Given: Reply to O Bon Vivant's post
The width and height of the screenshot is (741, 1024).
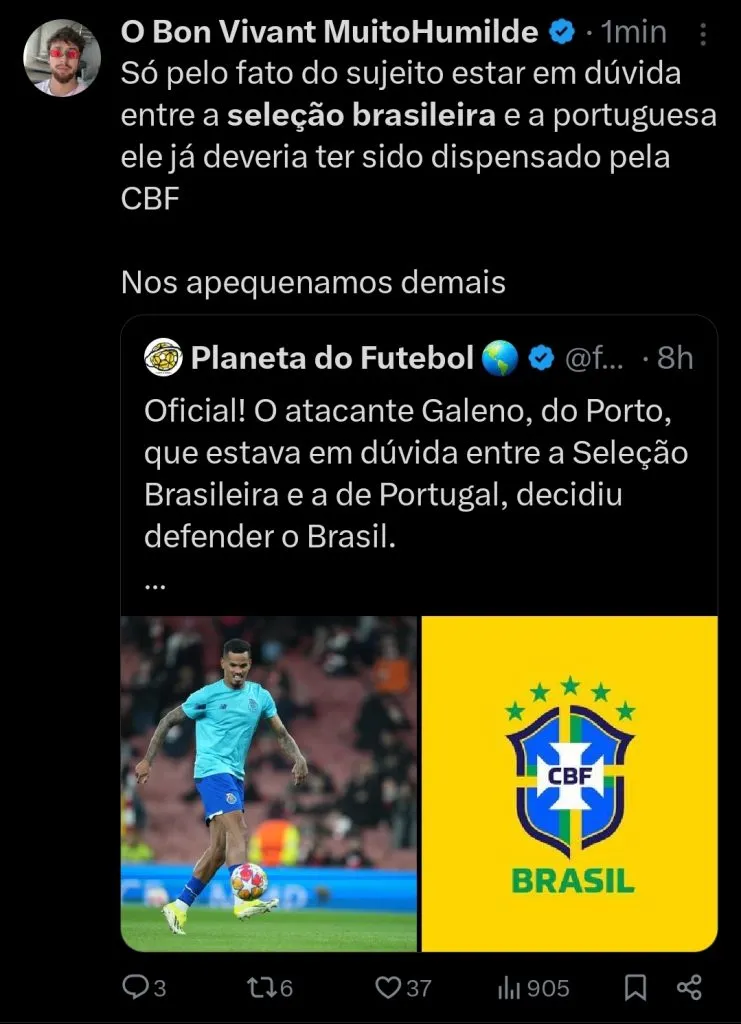Looking at the screenshot, I should [x=135, y=988].
